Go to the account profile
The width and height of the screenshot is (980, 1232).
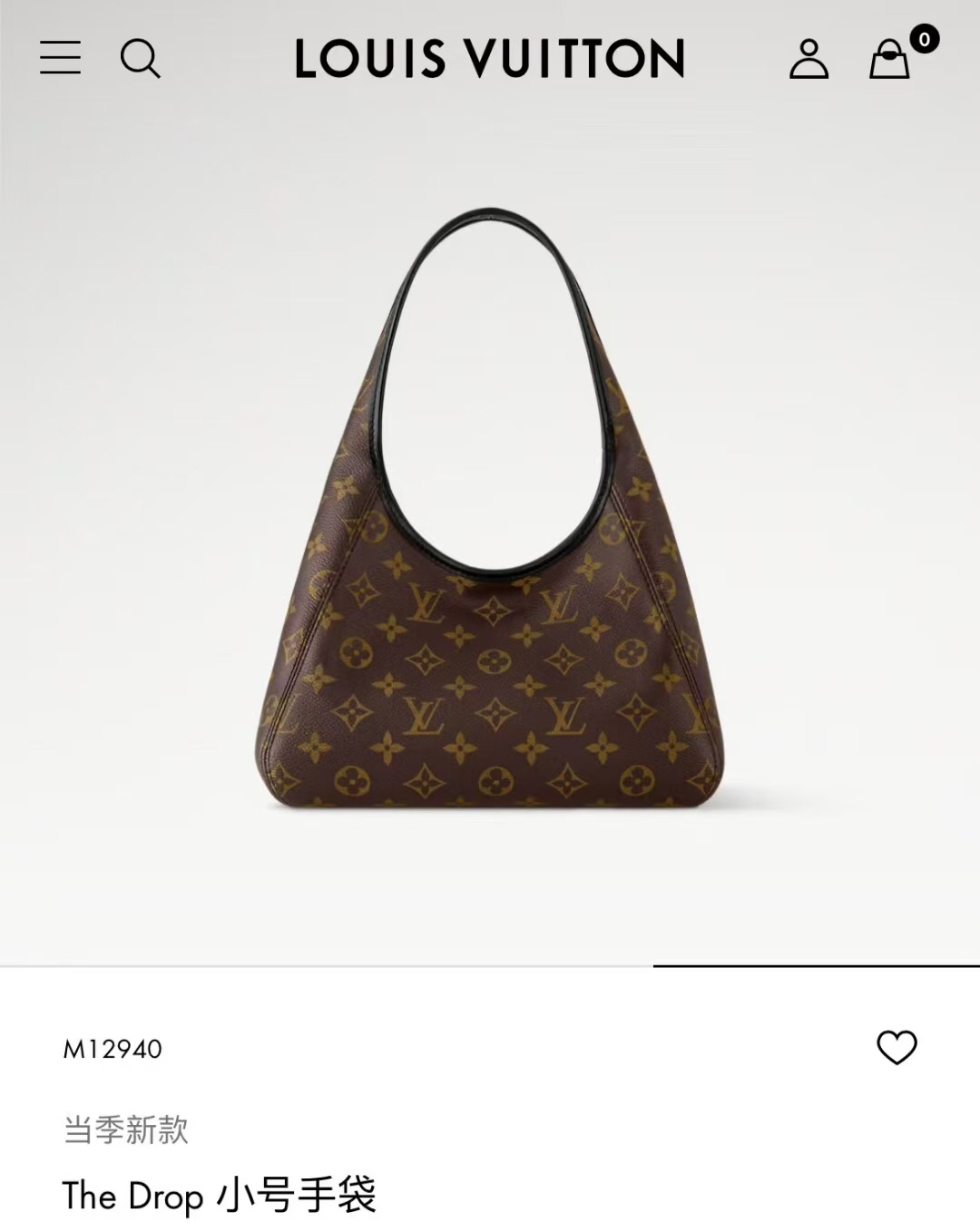808,59
